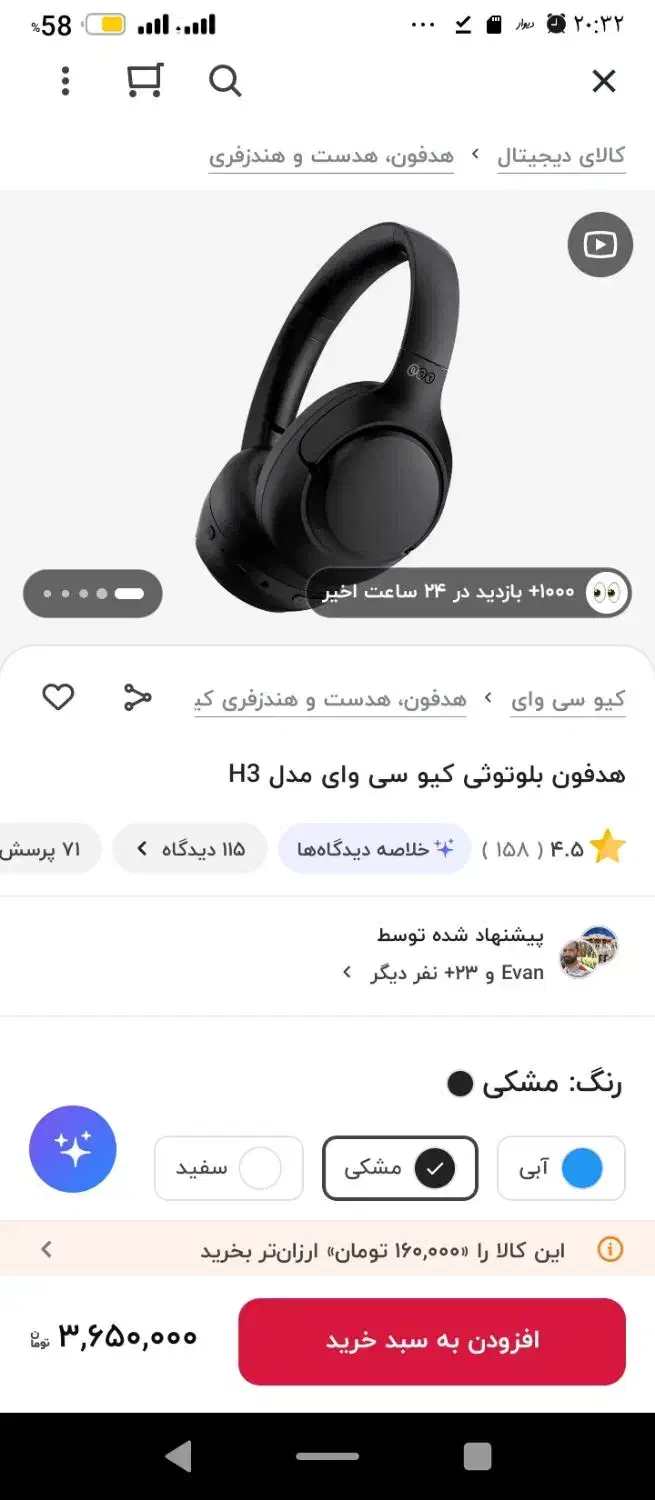Select the سفید white color option
Screen dimensions: 655x1500
pos(228,1168)
